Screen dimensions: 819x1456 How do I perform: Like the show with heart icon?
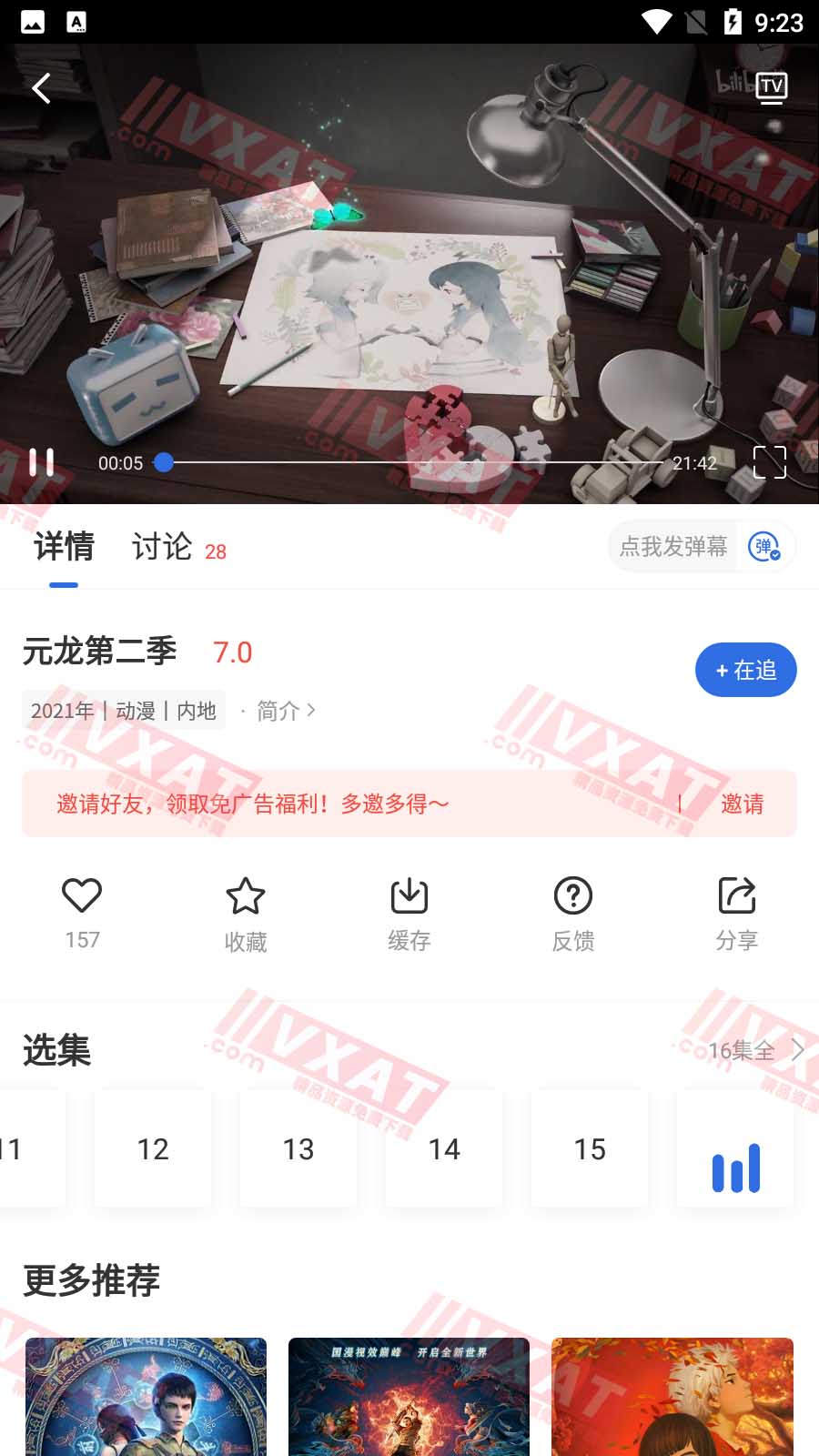[82, 896]
